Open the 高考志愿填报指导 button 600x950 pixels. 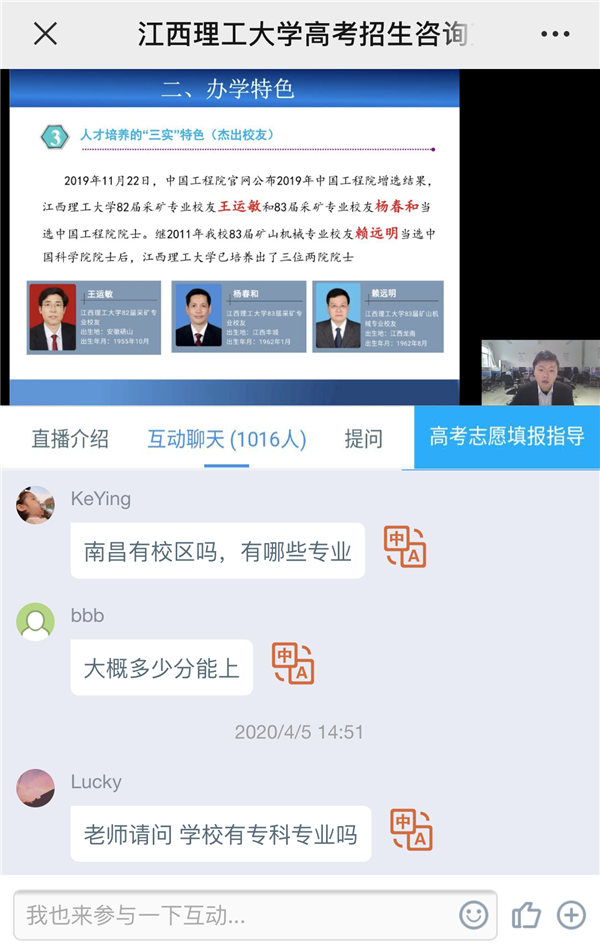(x=507, y=437)
